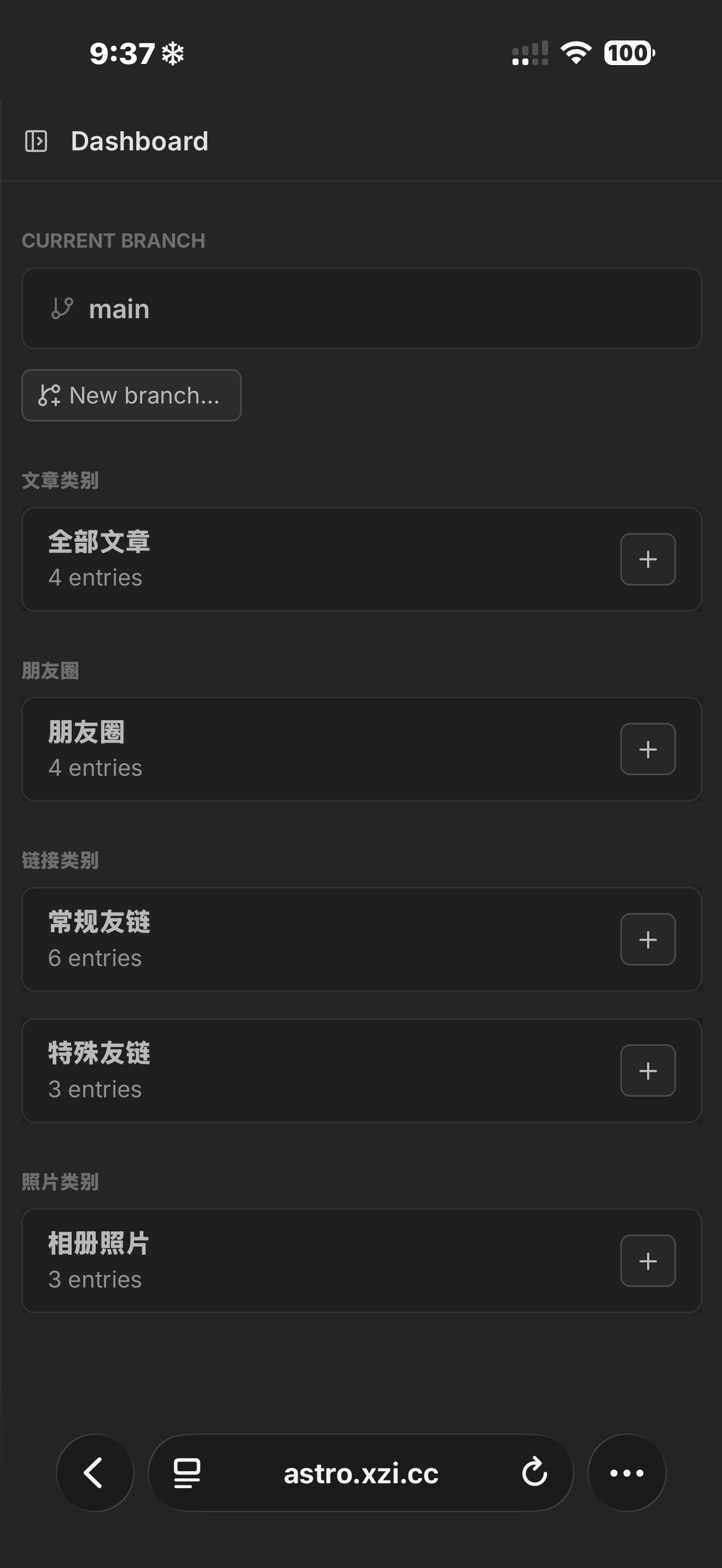Image resolution: width=722 pixels, height=1568 pixels.
Task: Open the browser's more options menu
Action: pyautogui.click(x=626, y=1473)
